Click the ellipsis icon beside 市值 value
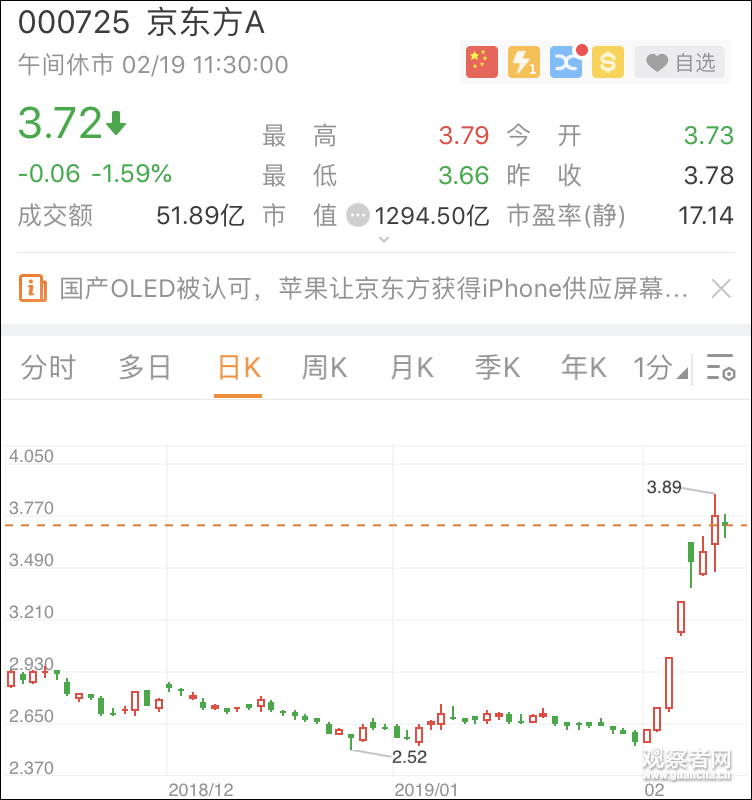 (359, 214)
